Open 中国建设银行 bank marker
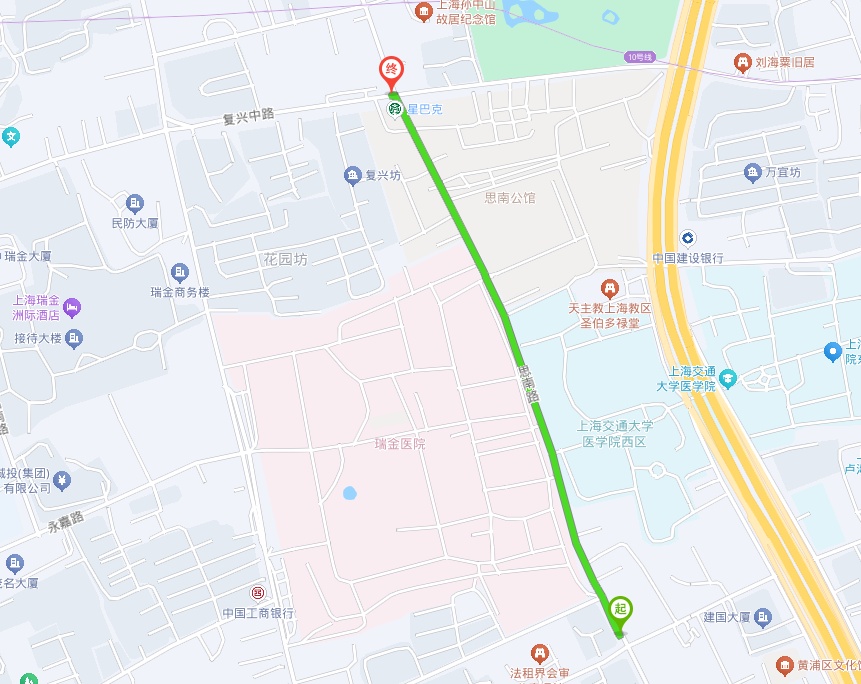Image resolution: width=861 pixels, height=684 pixels. tap(688, 238)
